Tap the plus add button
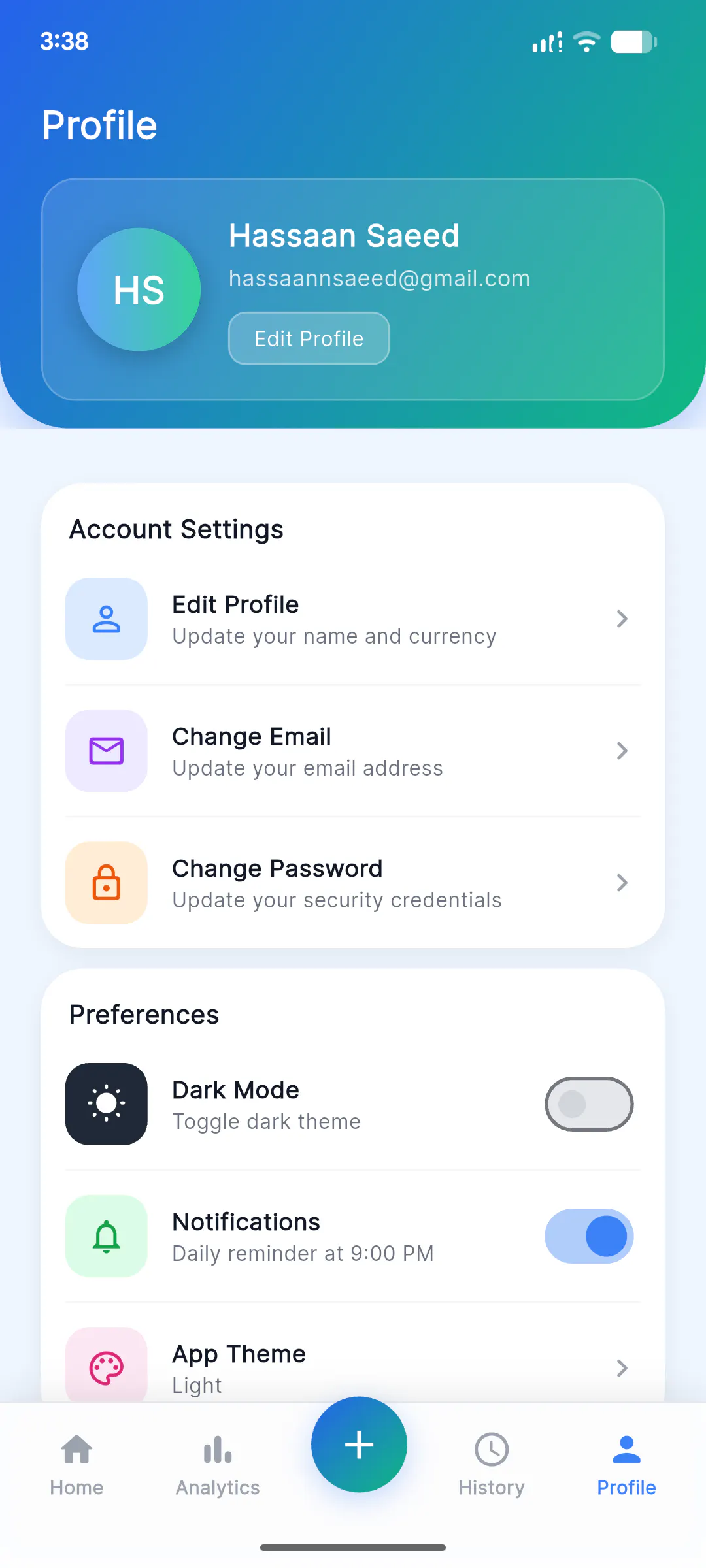 point(359,1445)
